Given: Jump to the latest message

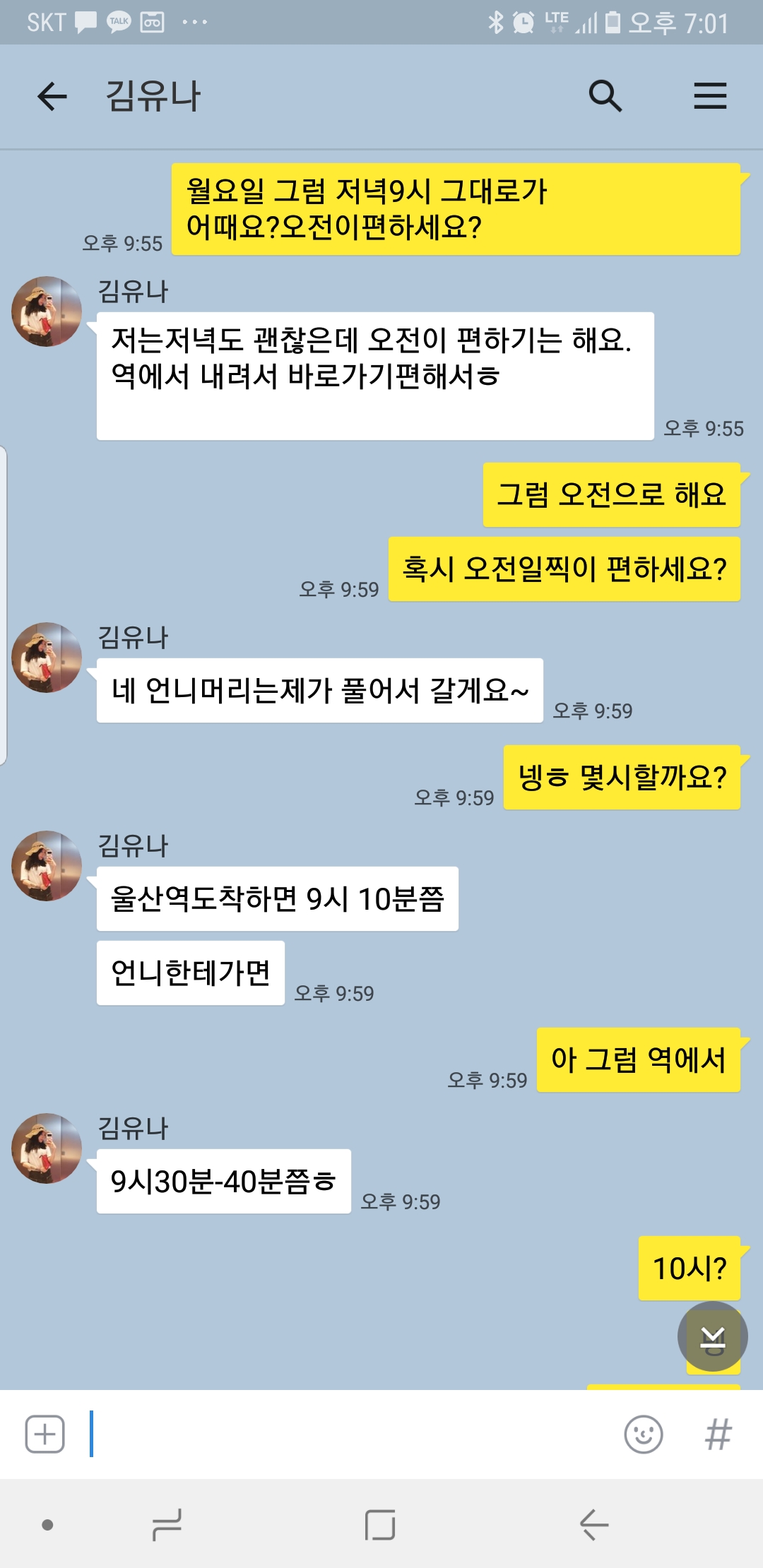Looking at the screenshot, I should pyautogui.click(x=712, y=1336).
